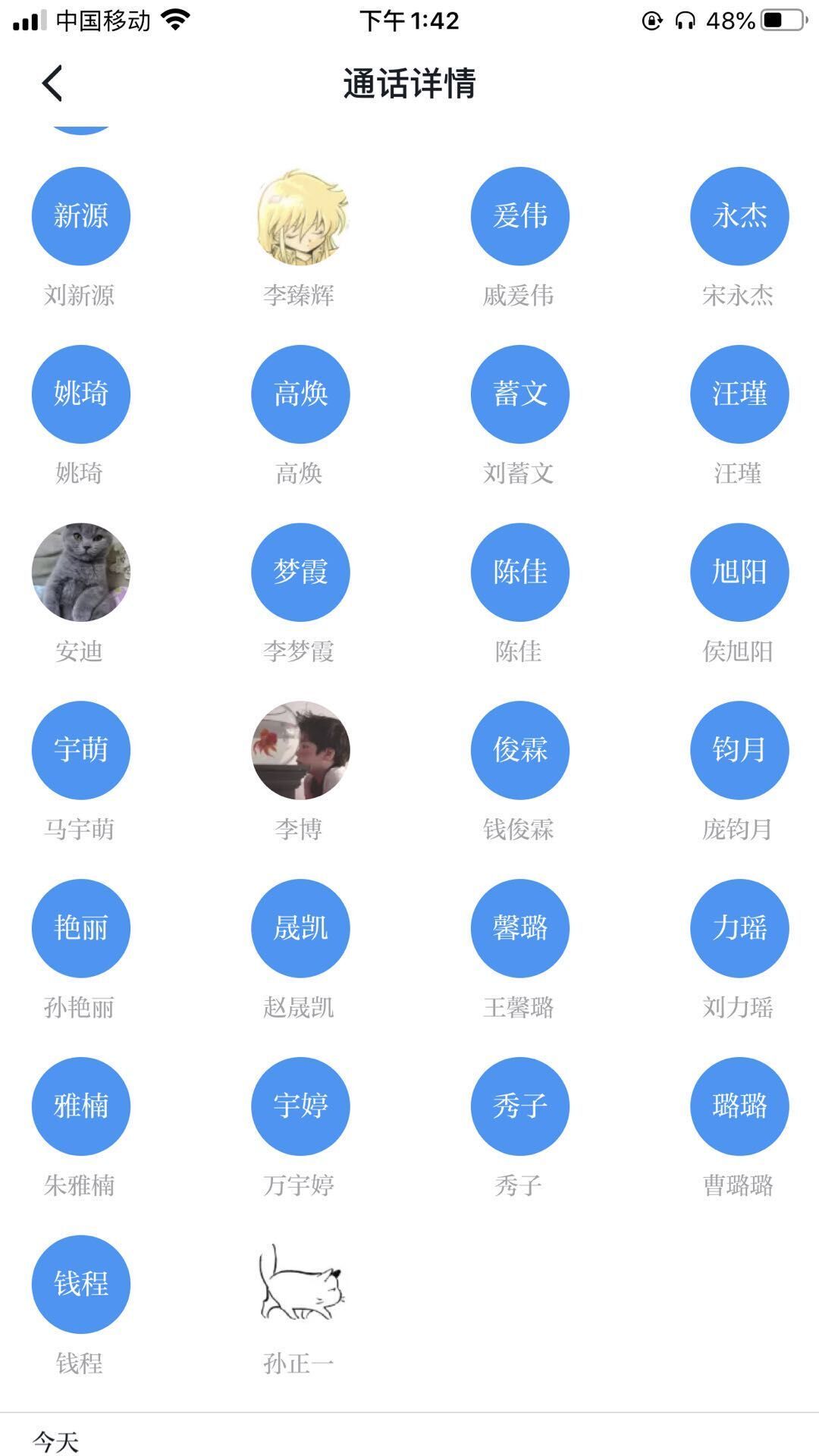This screenshot has height=1456, width=819.
Task: Select 曹璐璐 from the participants
Action: click(x=739, y=1106)
